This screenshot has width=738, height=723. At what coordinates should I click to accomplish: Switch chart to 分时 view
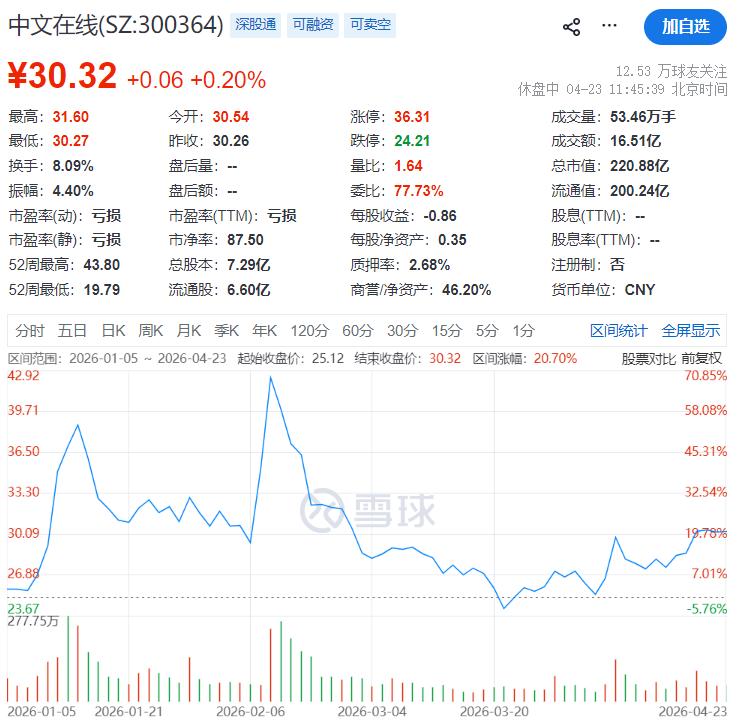[x=30, y=331]
